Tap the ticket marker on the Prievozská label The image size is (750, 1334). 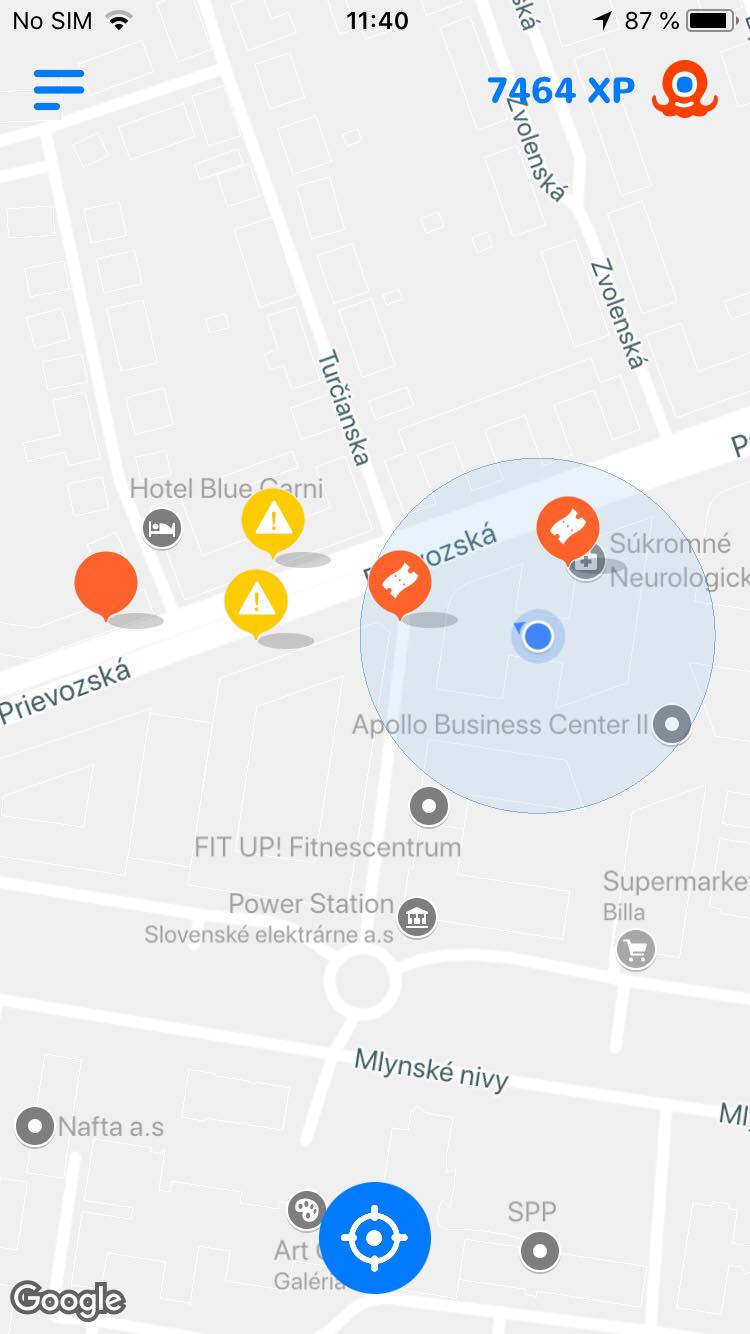[x=400, y=585]
